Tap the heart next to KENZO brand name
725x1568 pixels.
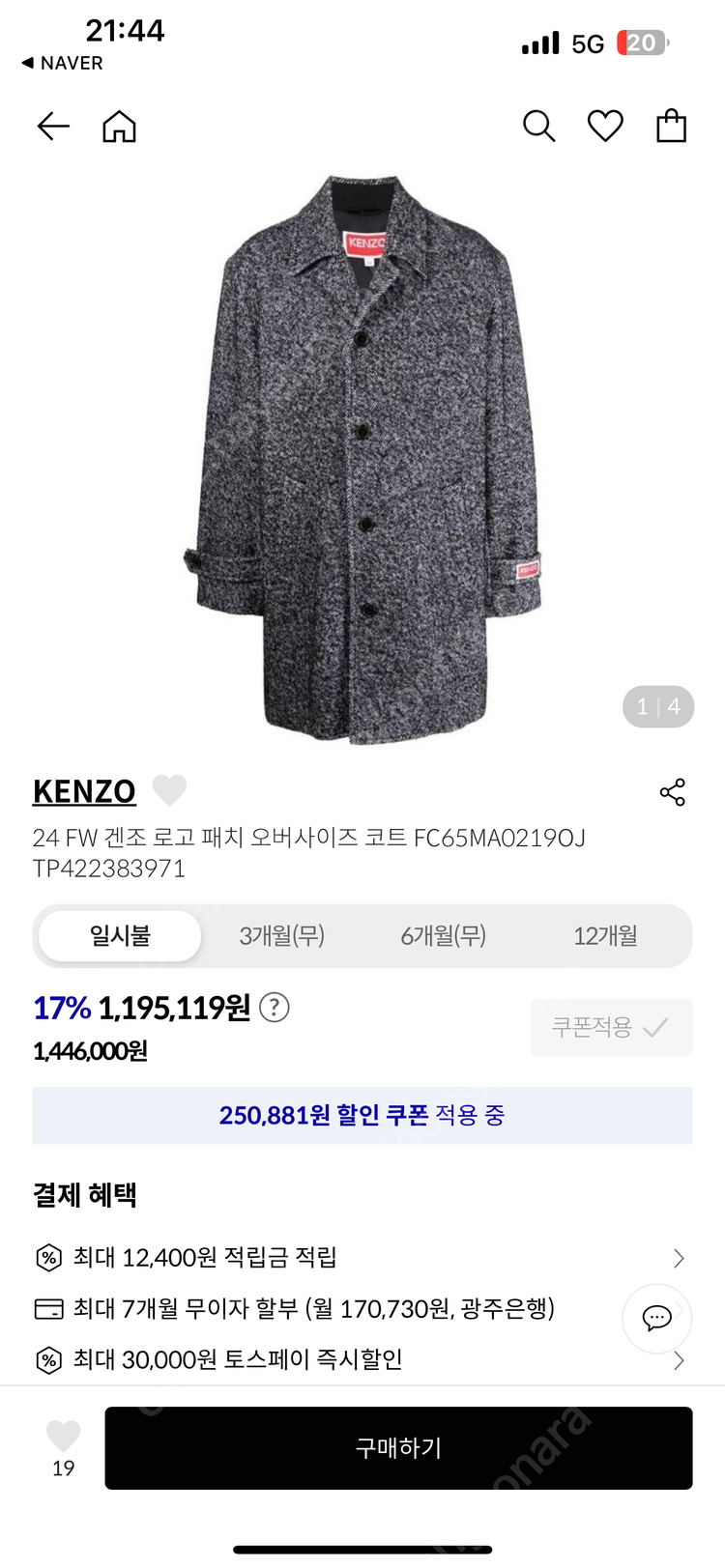169,790
